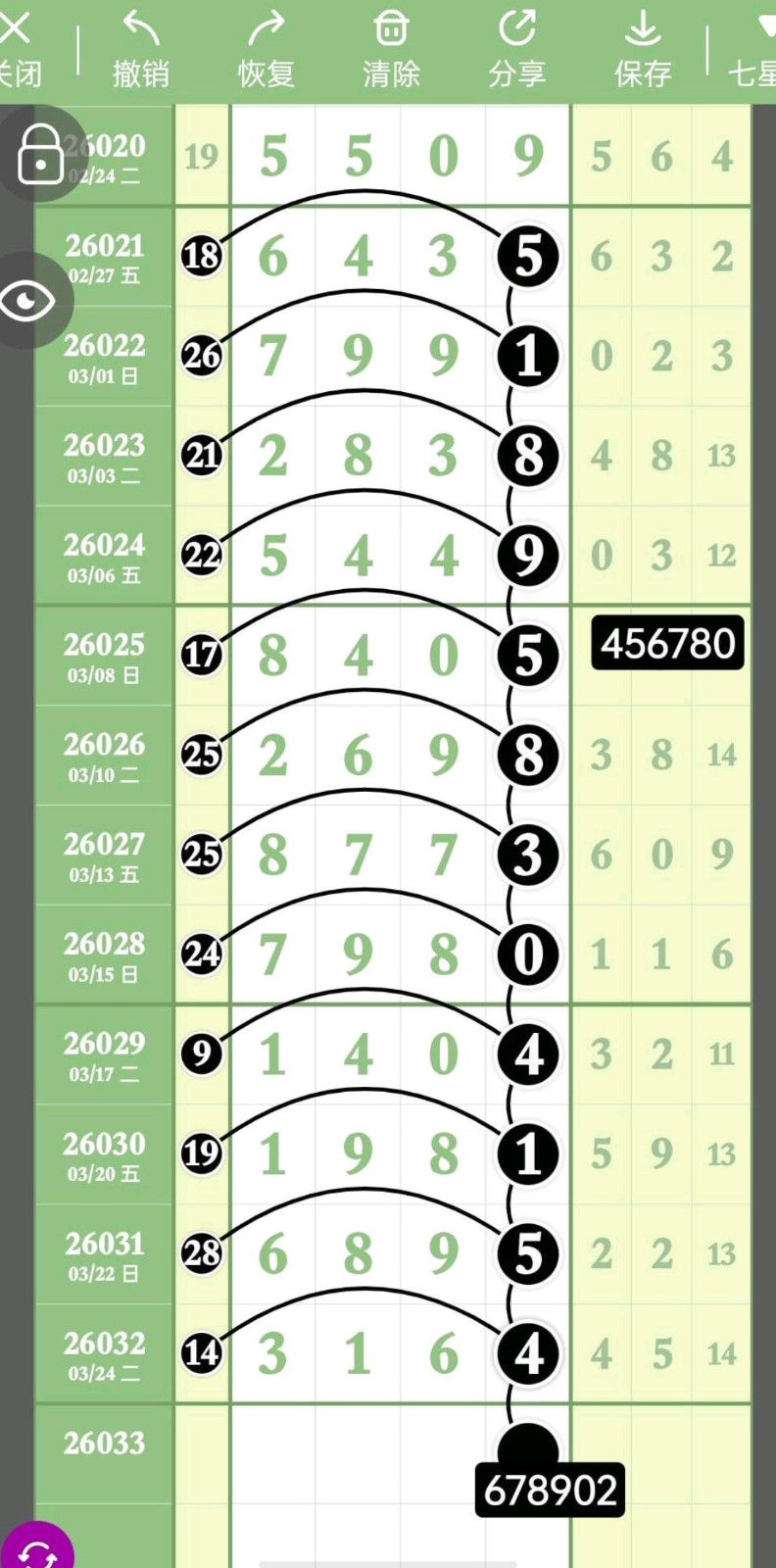The image size is (776, 1568).
Task: Save the chart with 保存
Action: pyautogui.click(x=643, y=49)
